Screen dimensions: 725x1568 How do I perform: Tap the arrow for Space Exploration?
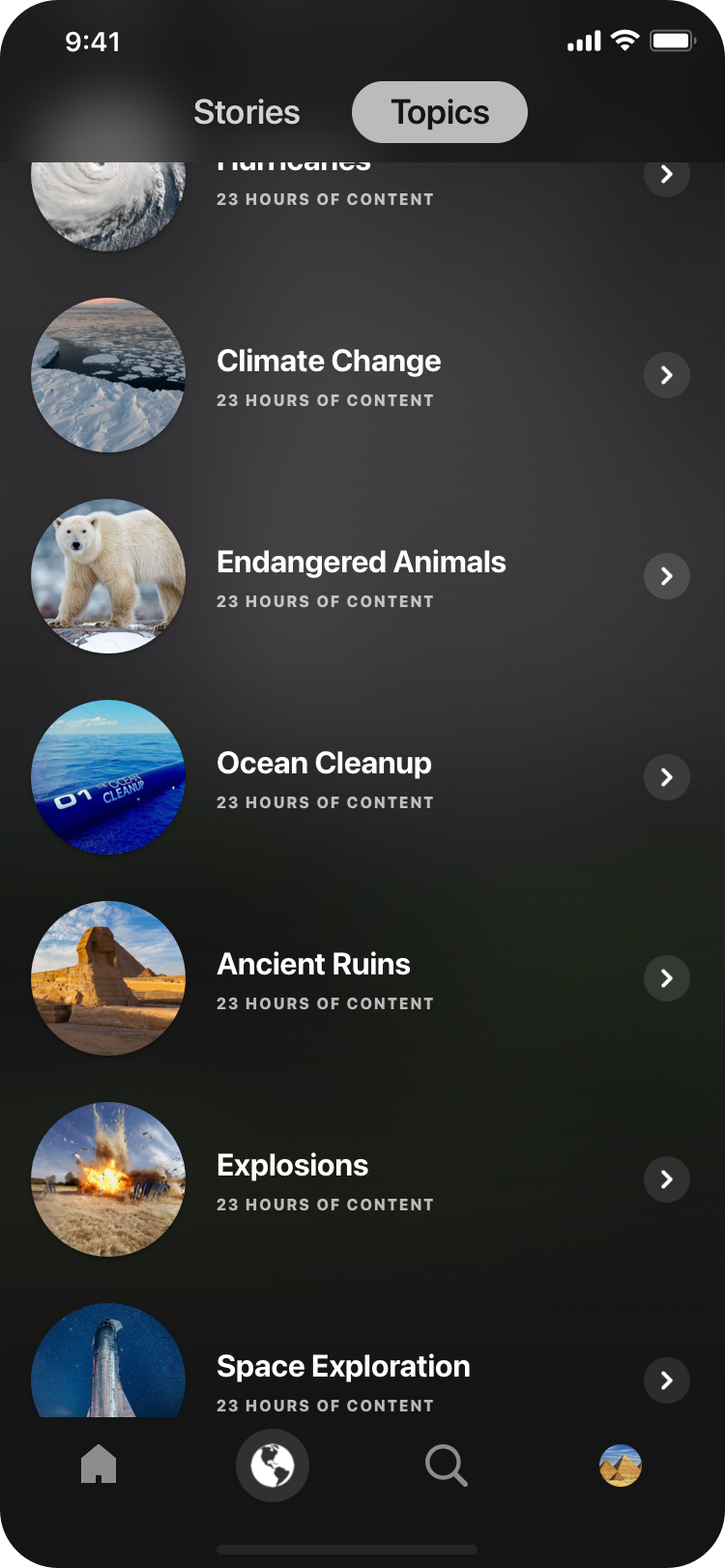667,1380
